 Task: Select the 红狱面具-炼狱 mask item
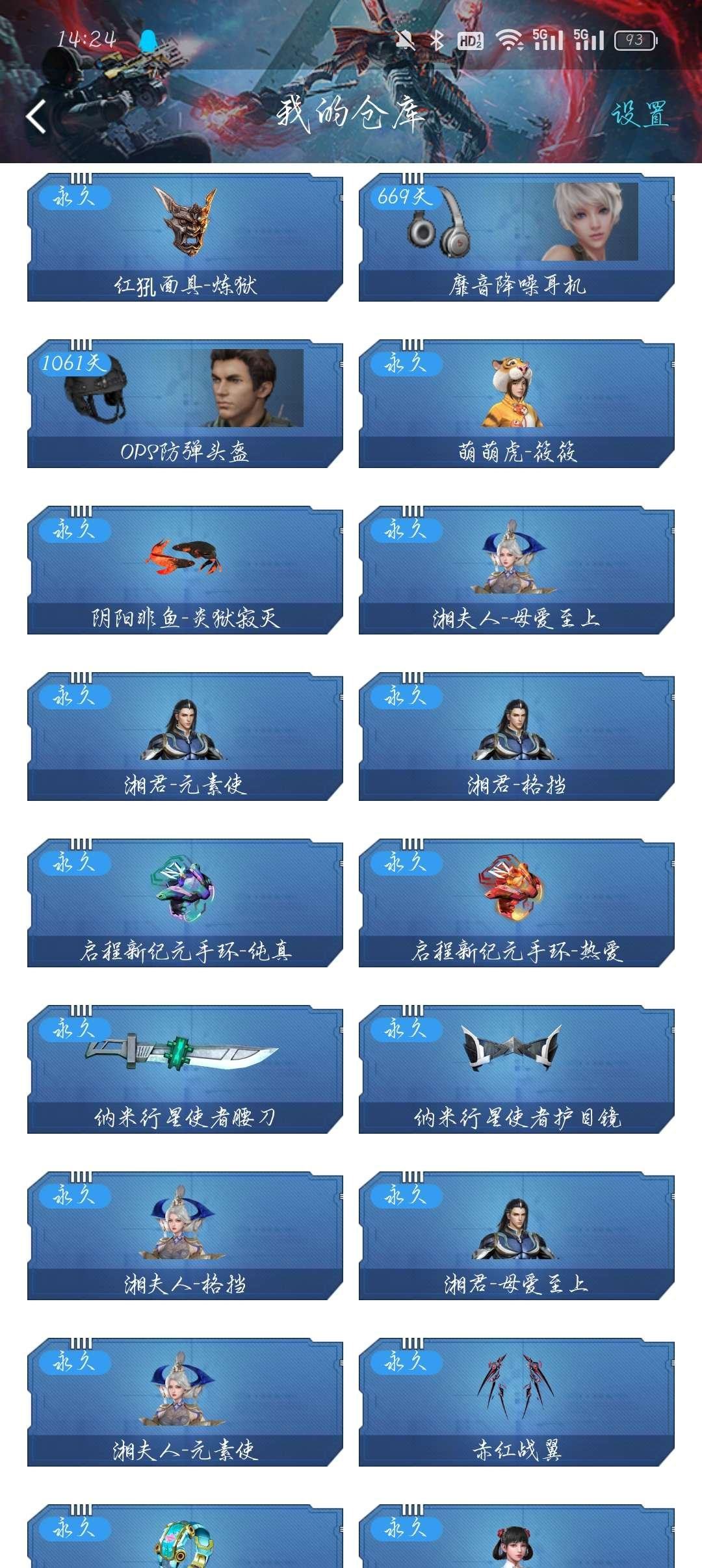187,237
